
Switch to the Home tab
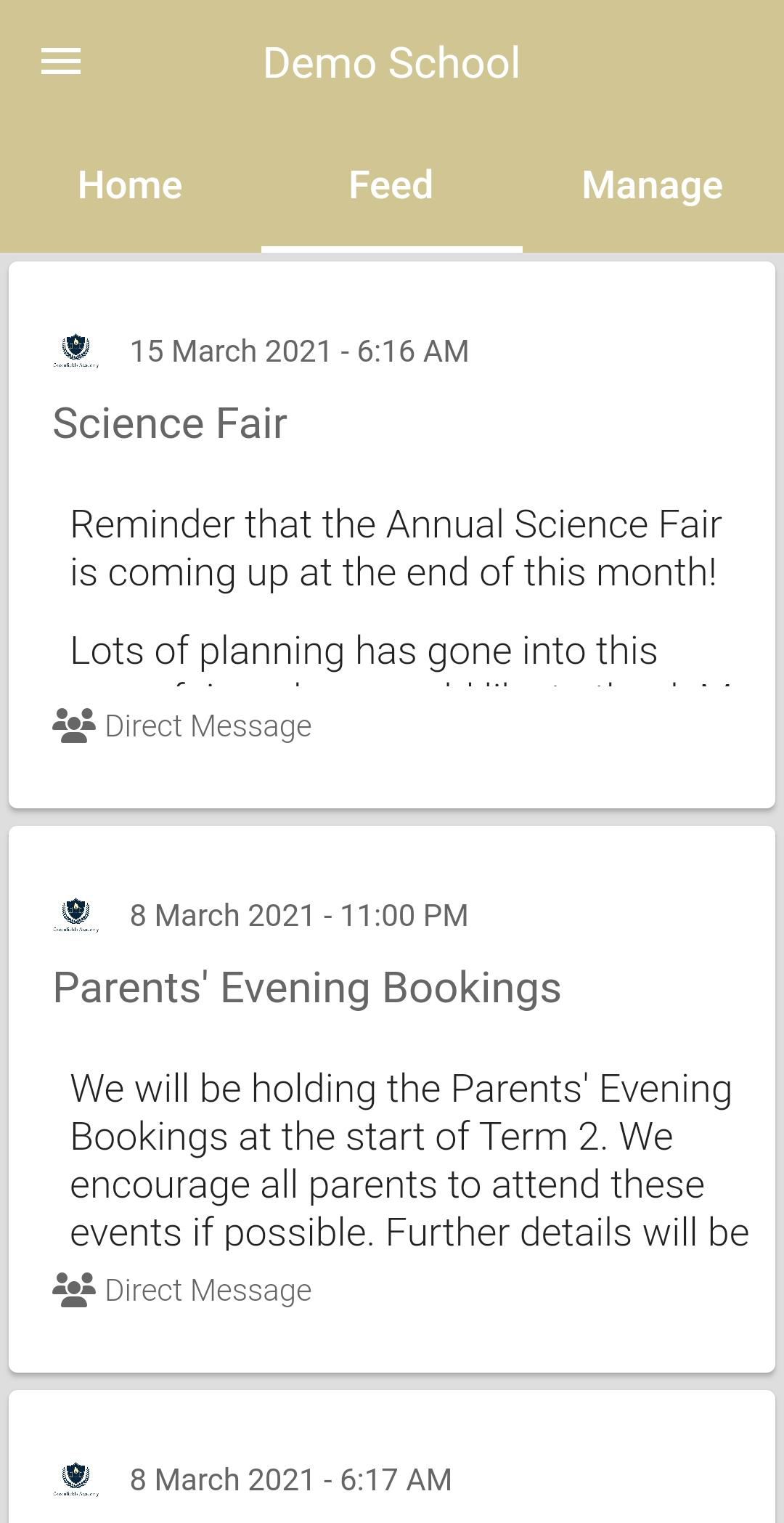[x=130, y=185]
